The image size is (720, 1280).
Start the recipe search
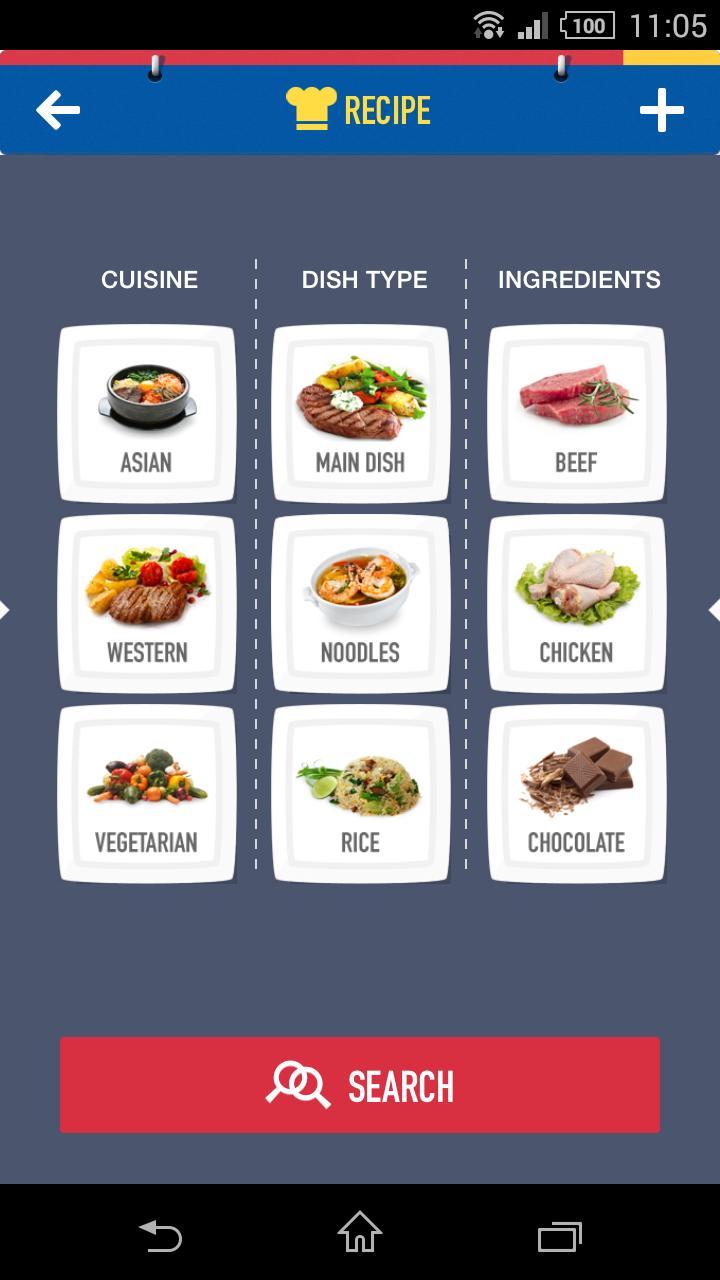point(360,1085)
